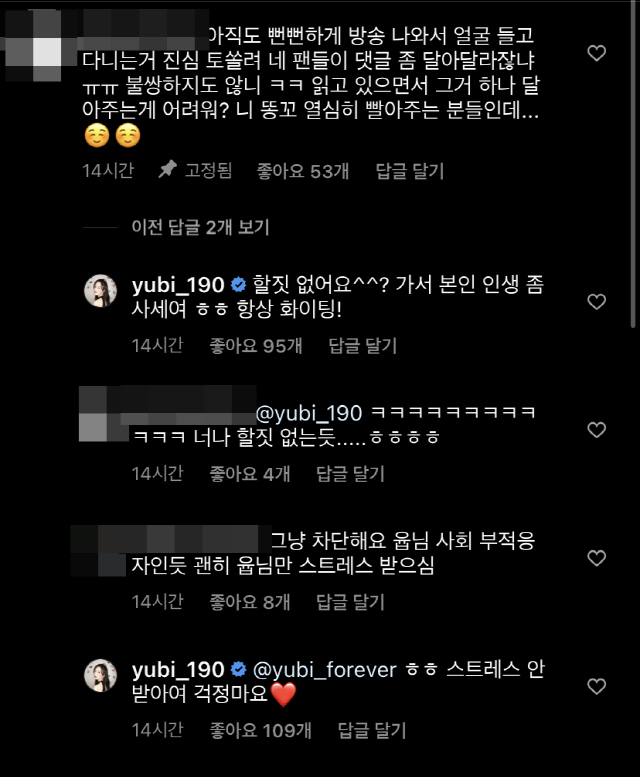Open the @yubi_190 mention in the ㅋㅋㅋ reply

pyautogui.click(x=310, y=412)
